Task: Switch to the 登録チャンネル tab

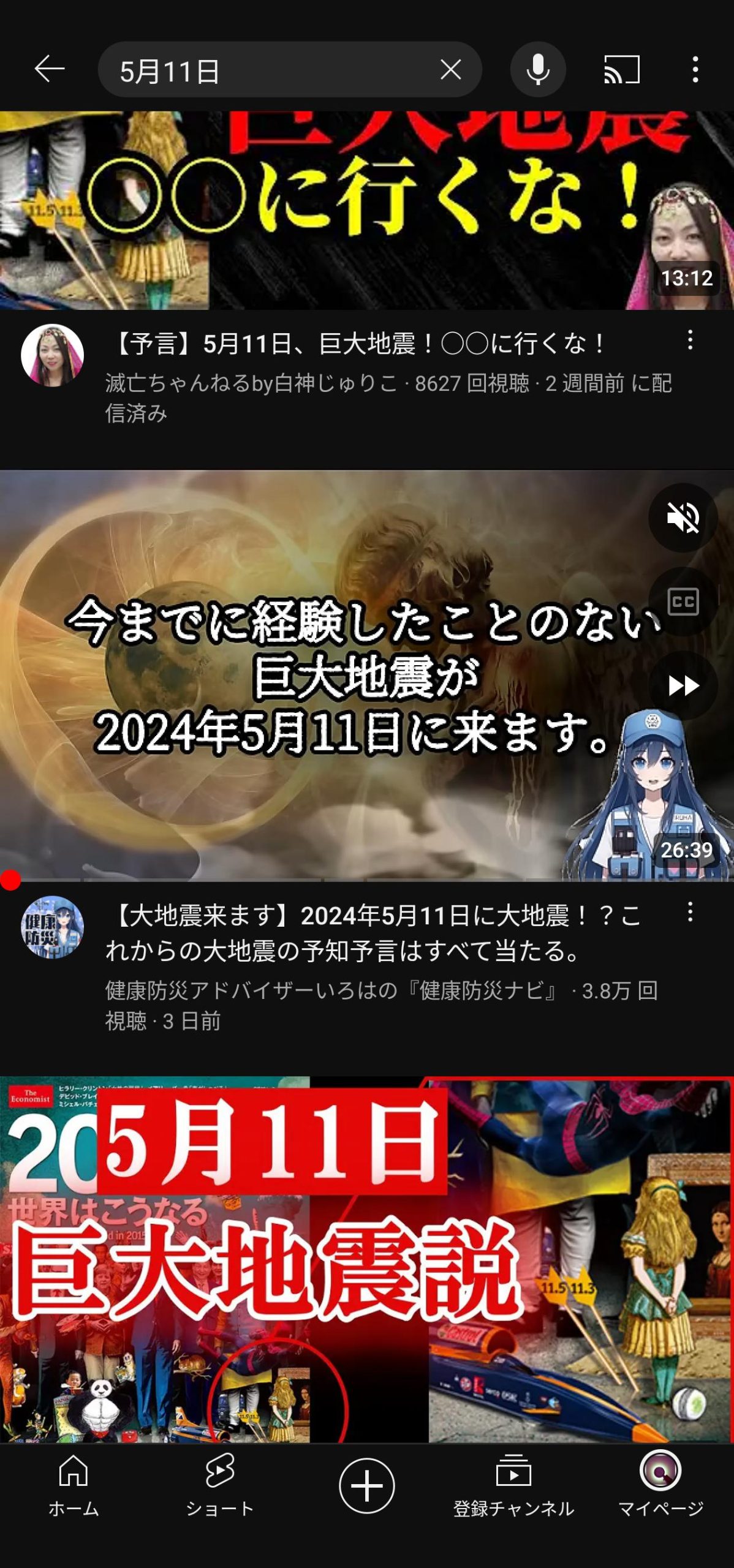Action: [513, 1486]
